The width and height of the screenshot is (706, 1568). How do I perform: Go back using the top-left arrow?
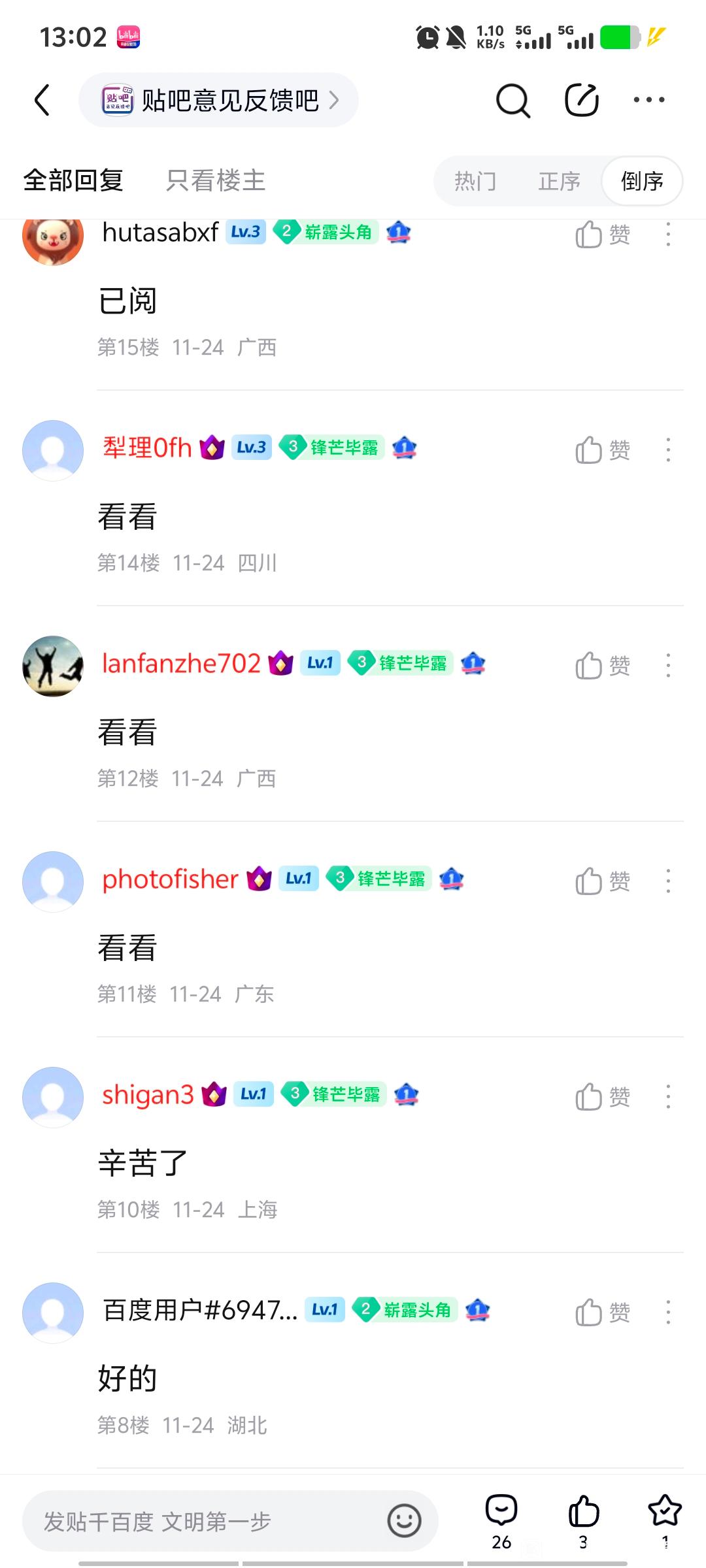(x=42, y=101)
